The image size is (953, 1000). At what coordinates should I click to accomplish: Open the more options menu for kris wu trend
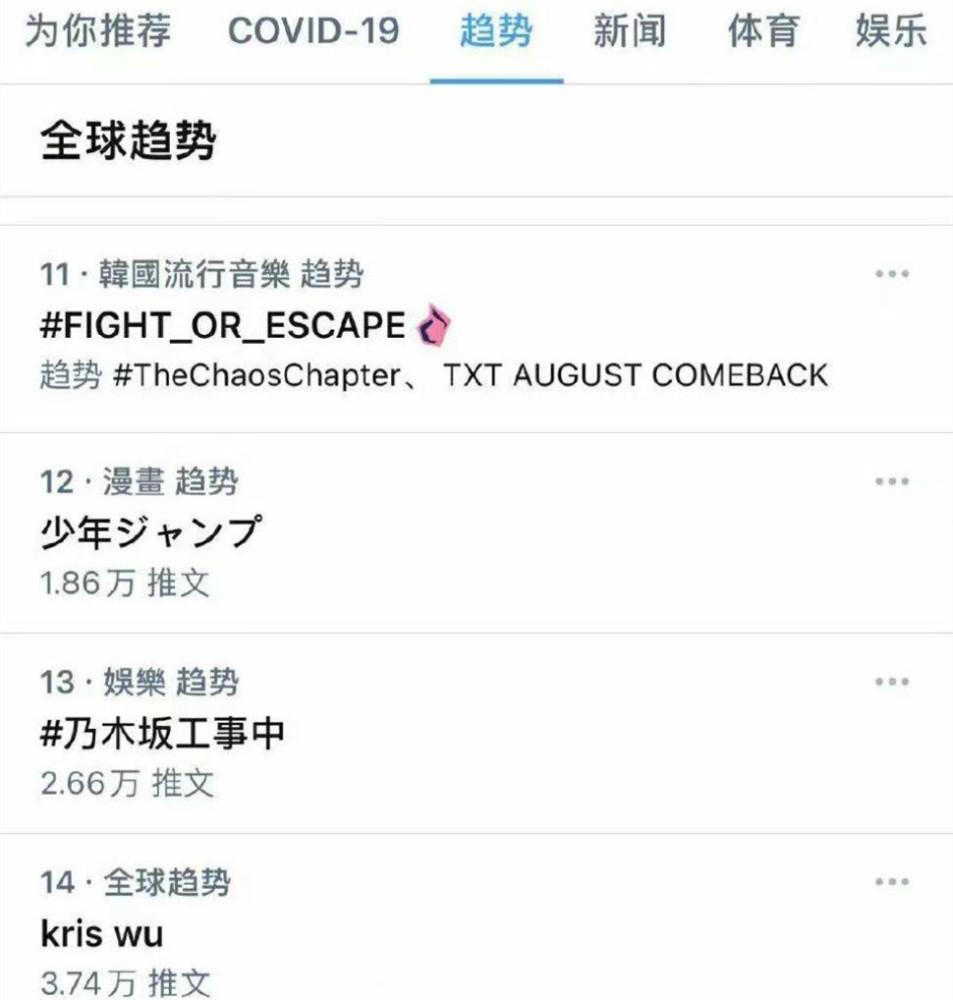890,882
